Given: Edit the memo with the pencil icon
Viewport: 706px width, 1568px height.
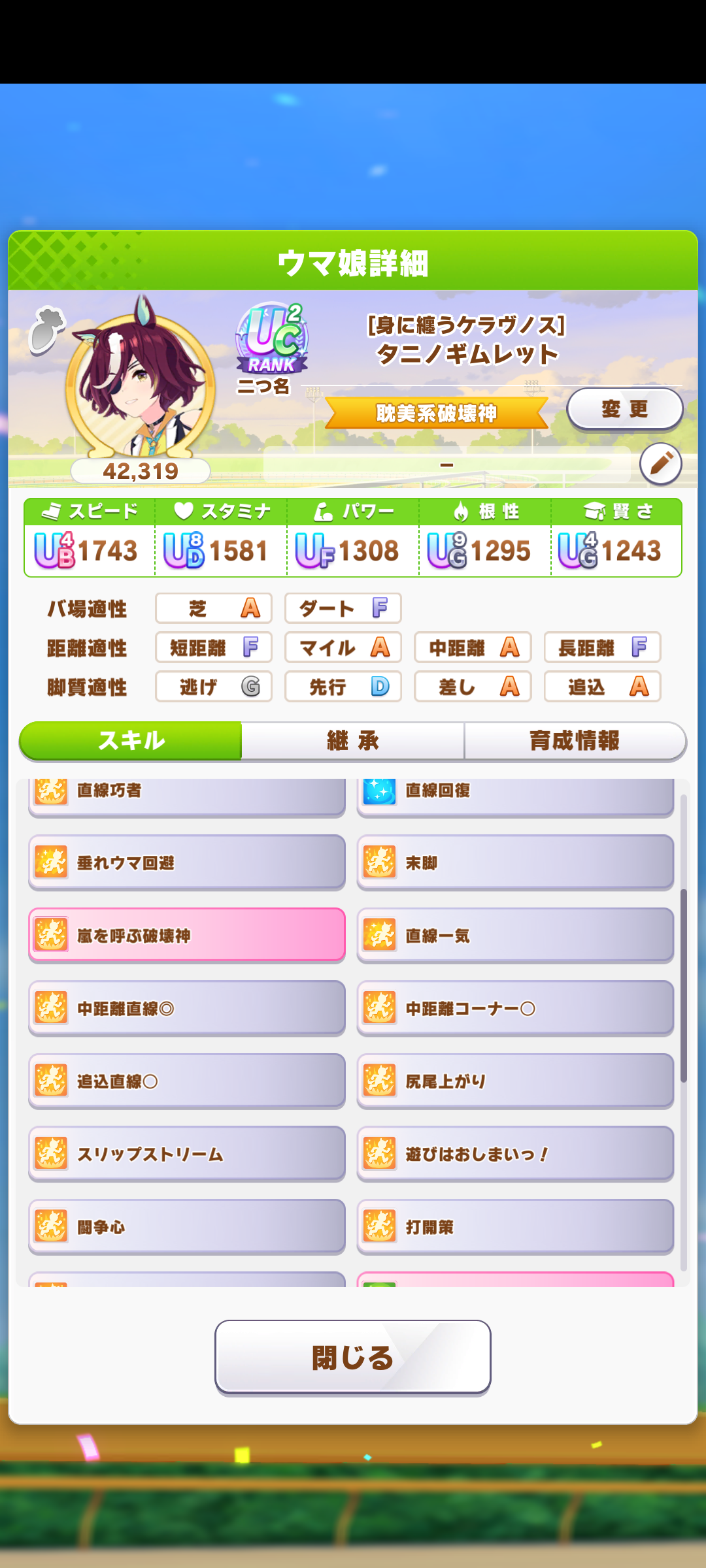Looking at the screenshot, I should pos(660,464).
